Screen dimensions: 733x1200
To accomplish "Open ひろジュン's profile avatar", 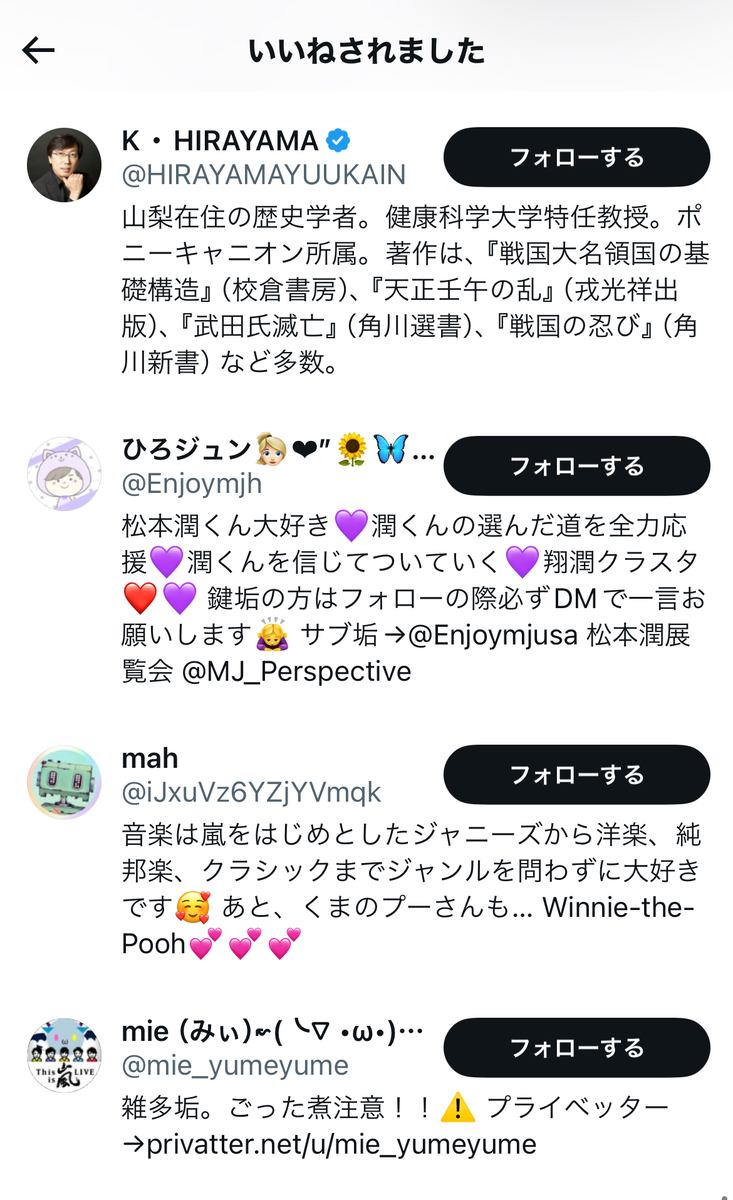I will pyautogui.click(x=64, y=473).
